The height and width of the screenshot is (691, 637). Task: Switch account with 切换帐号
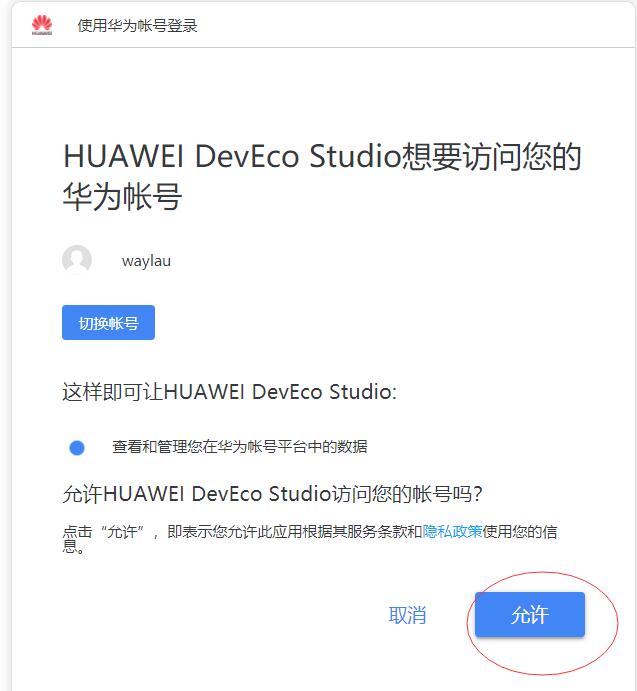108,323
